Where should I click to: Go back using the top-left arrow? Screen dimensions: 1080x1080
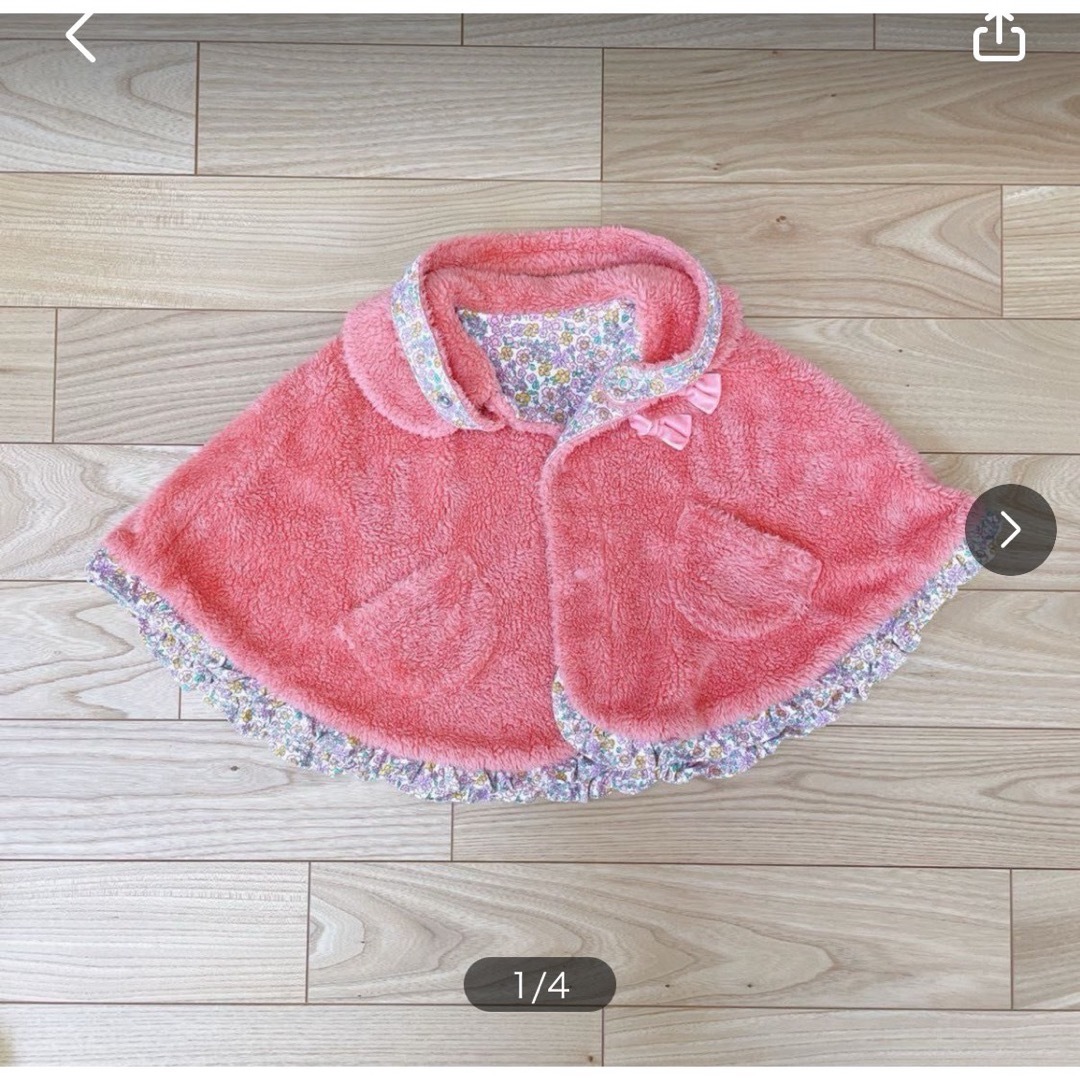pos(80,38)
